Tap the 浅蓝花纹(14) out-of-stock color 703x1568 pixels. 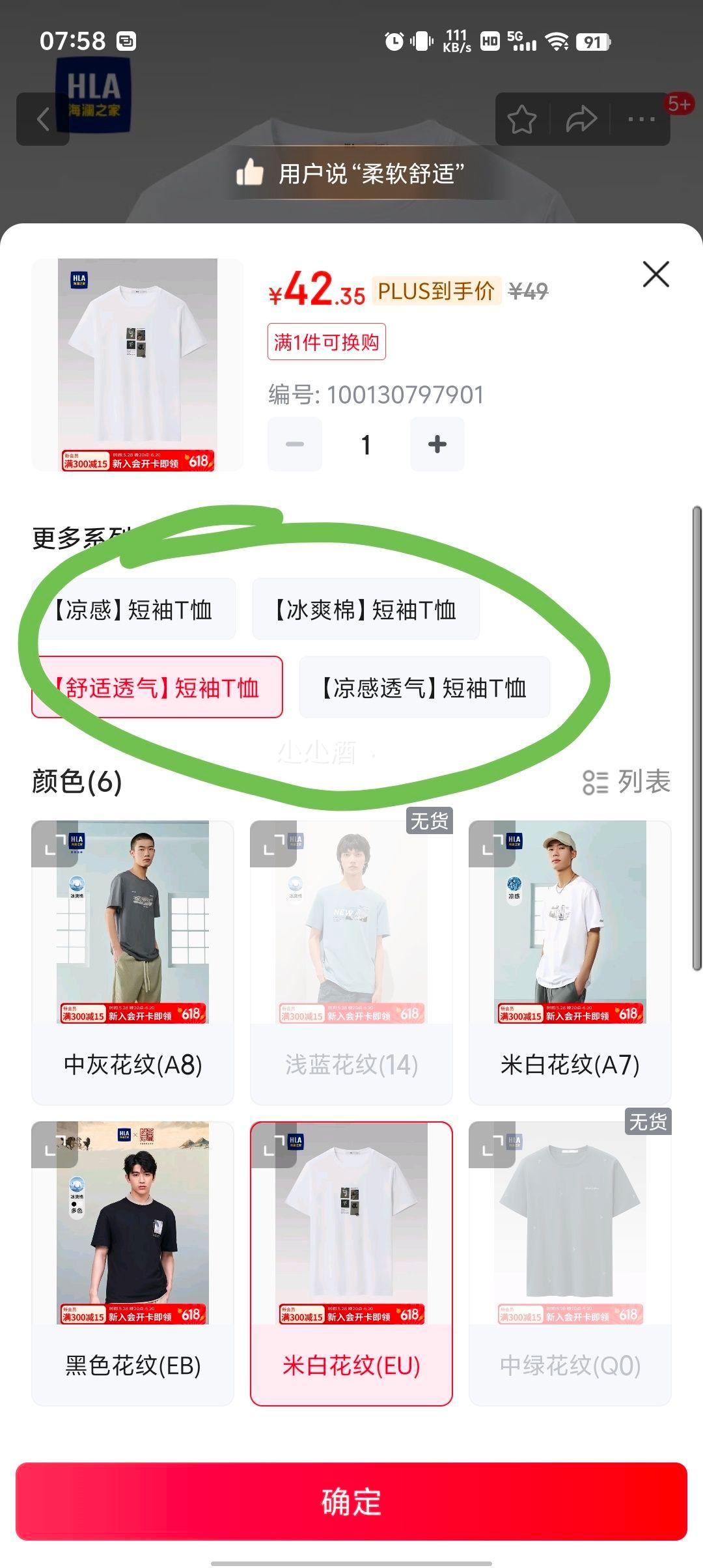click(351, 962)
